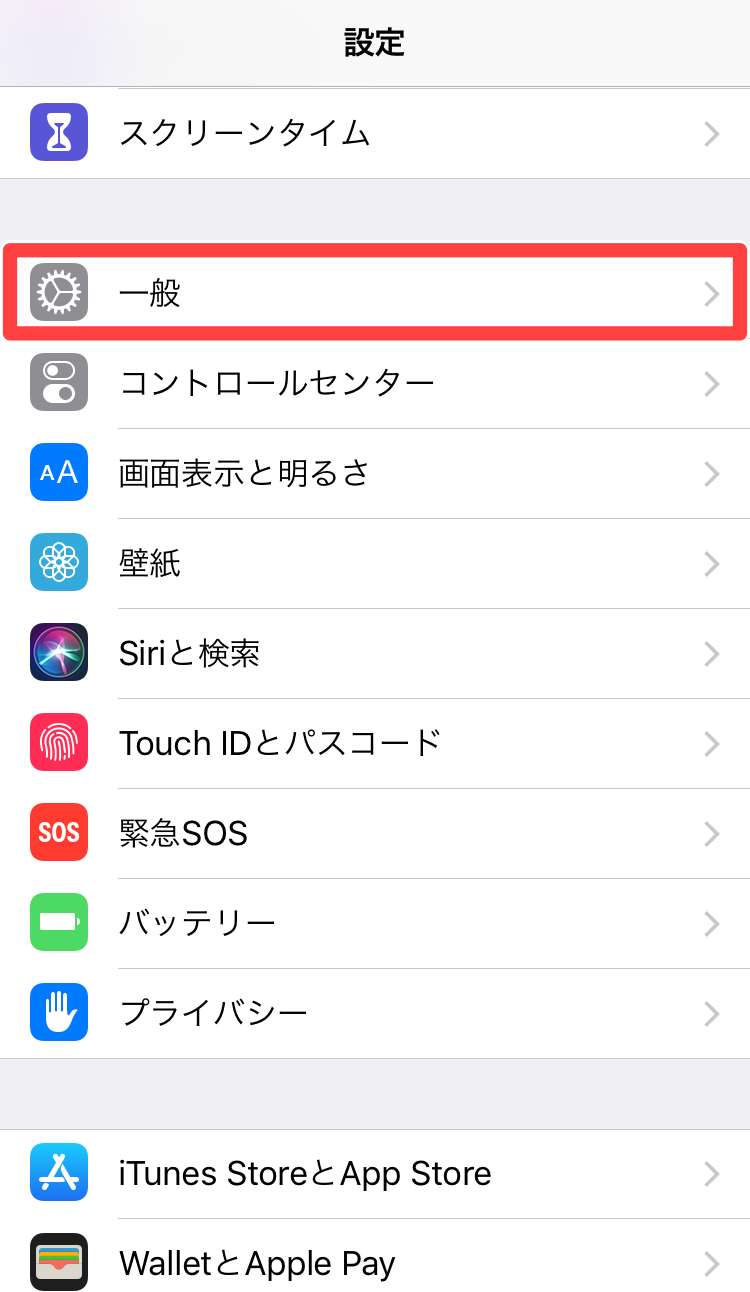Open 一般 settings
The height and width of the screenshot is (1292, 750).
[375, 293]
